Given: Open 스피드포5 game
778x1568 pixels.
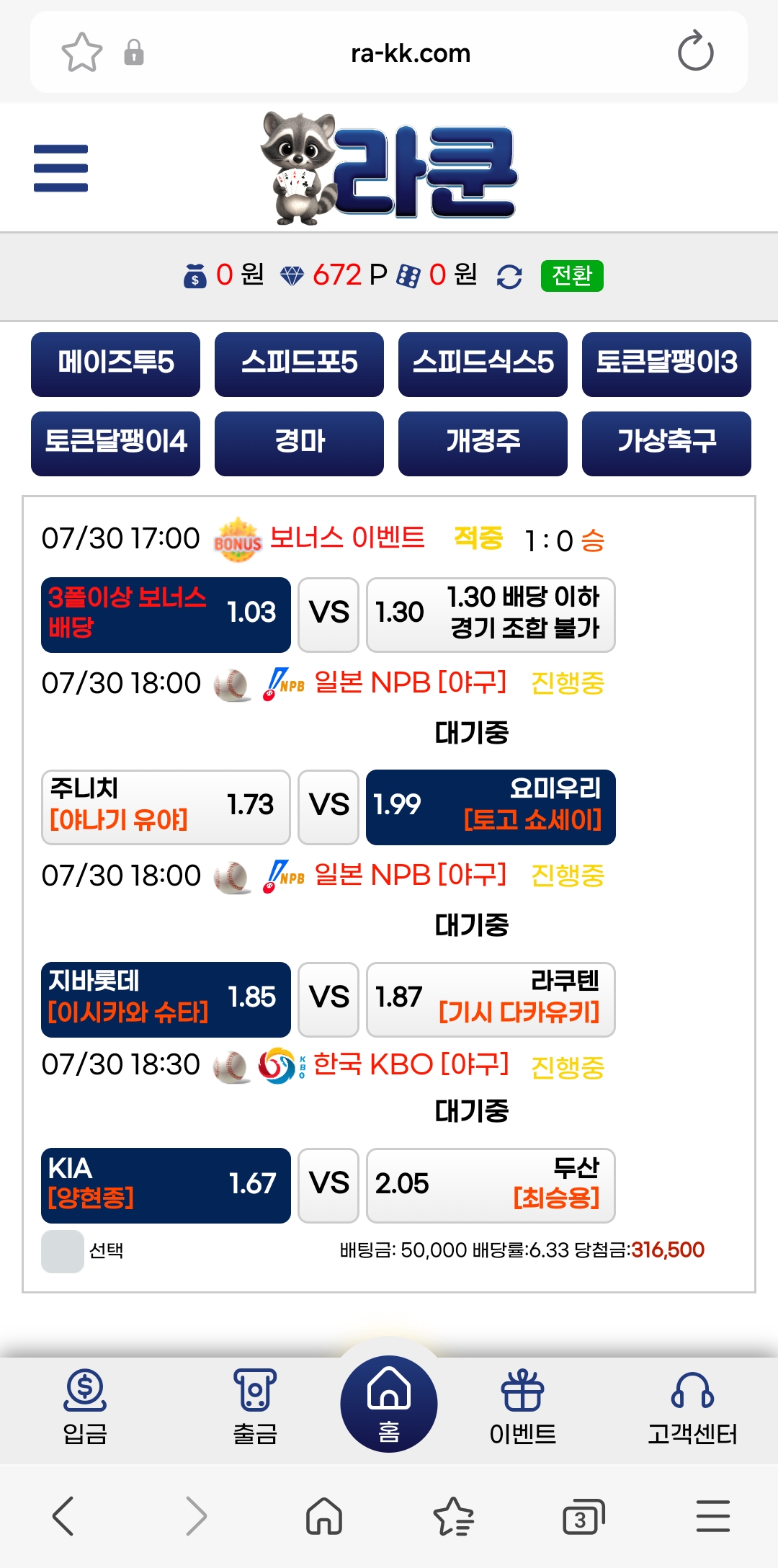Looking at the screenshot, I should point(299,364).
